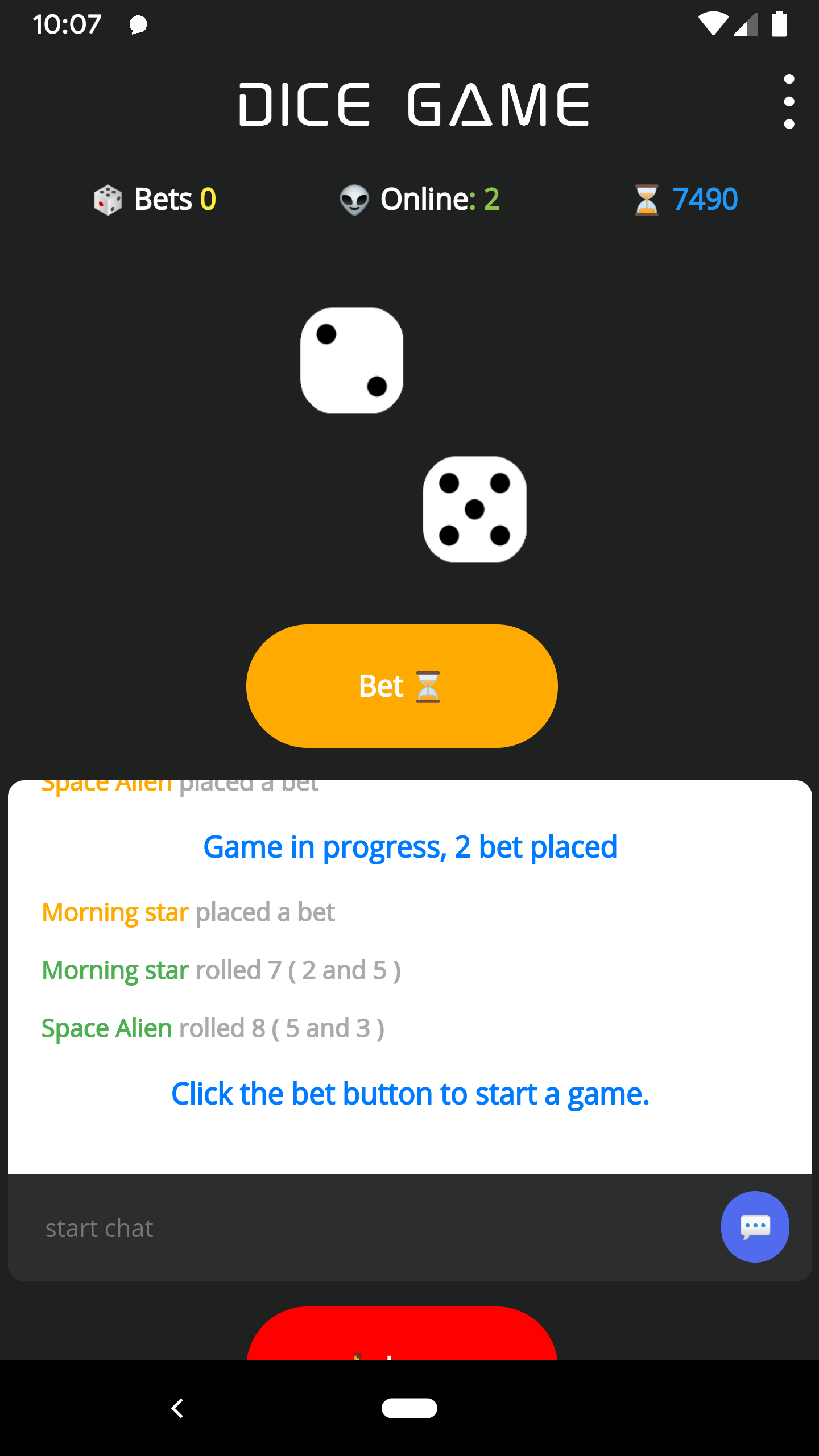Tap the Wi-Fi icon in the status bar
Screen dimensions: 819x1456
[713, 24]
